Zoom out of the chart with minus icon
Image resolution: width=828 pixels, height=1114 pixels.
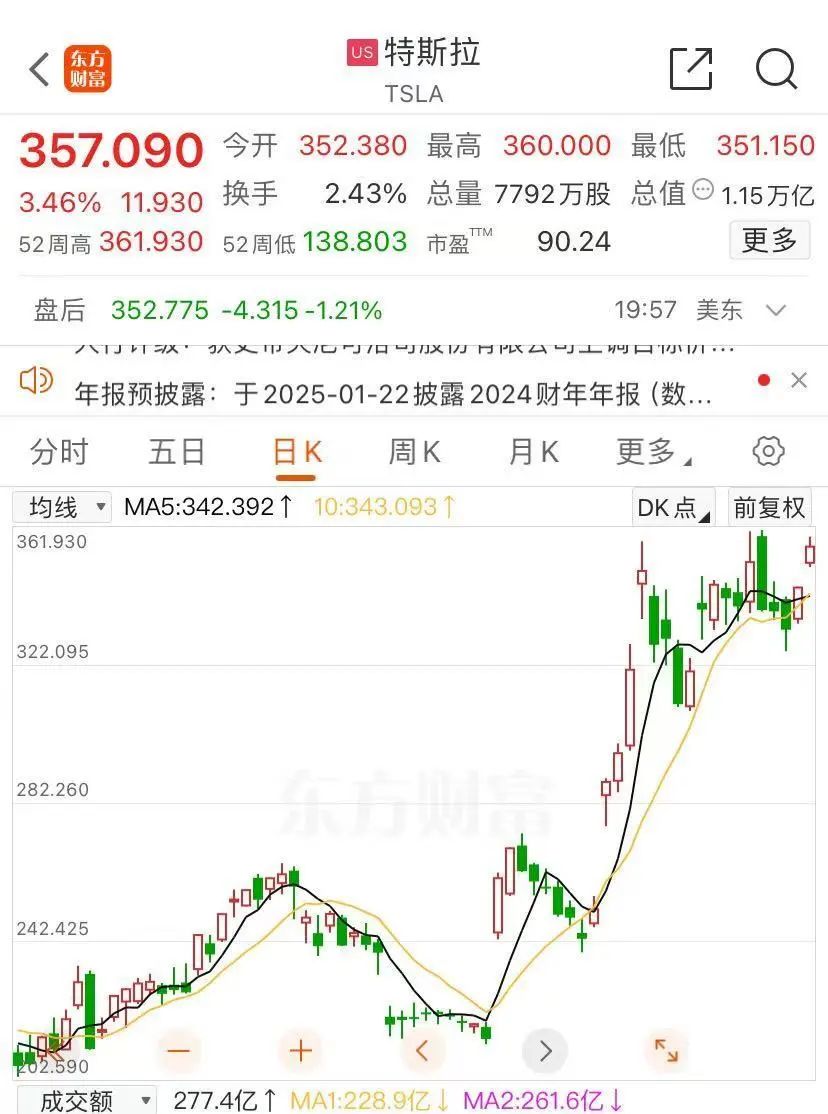pyautogui.click(x=178, y=1051)
